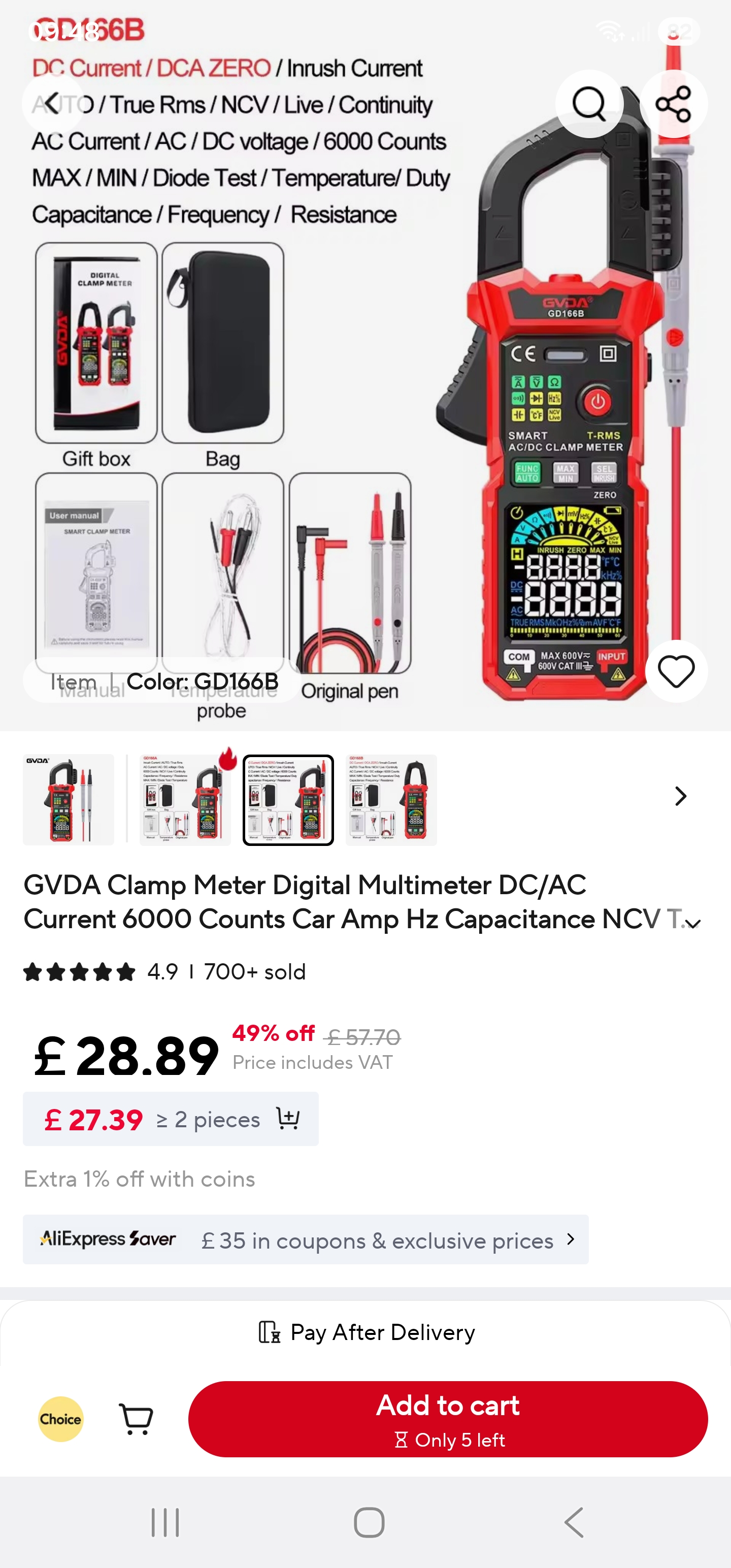Add the clamp meter to the wishlist
The height and width of the screenshot is (1568, 731).
pyautogui.click(x=676, y=671)
